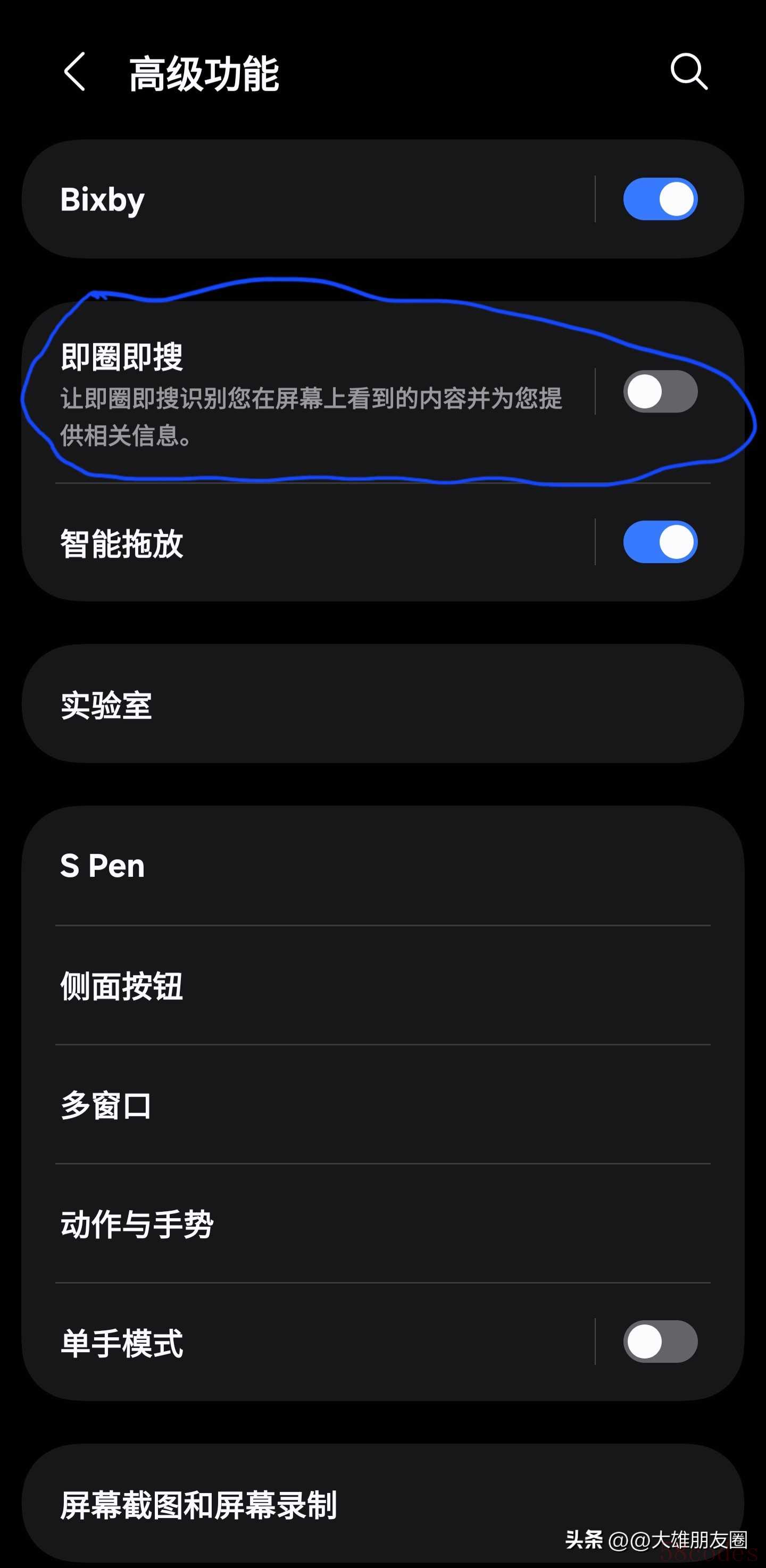Image resolution: width=766 pixels, height=1568 pixels.
Task: Go back from 高级功能
Action: [74, 72]
